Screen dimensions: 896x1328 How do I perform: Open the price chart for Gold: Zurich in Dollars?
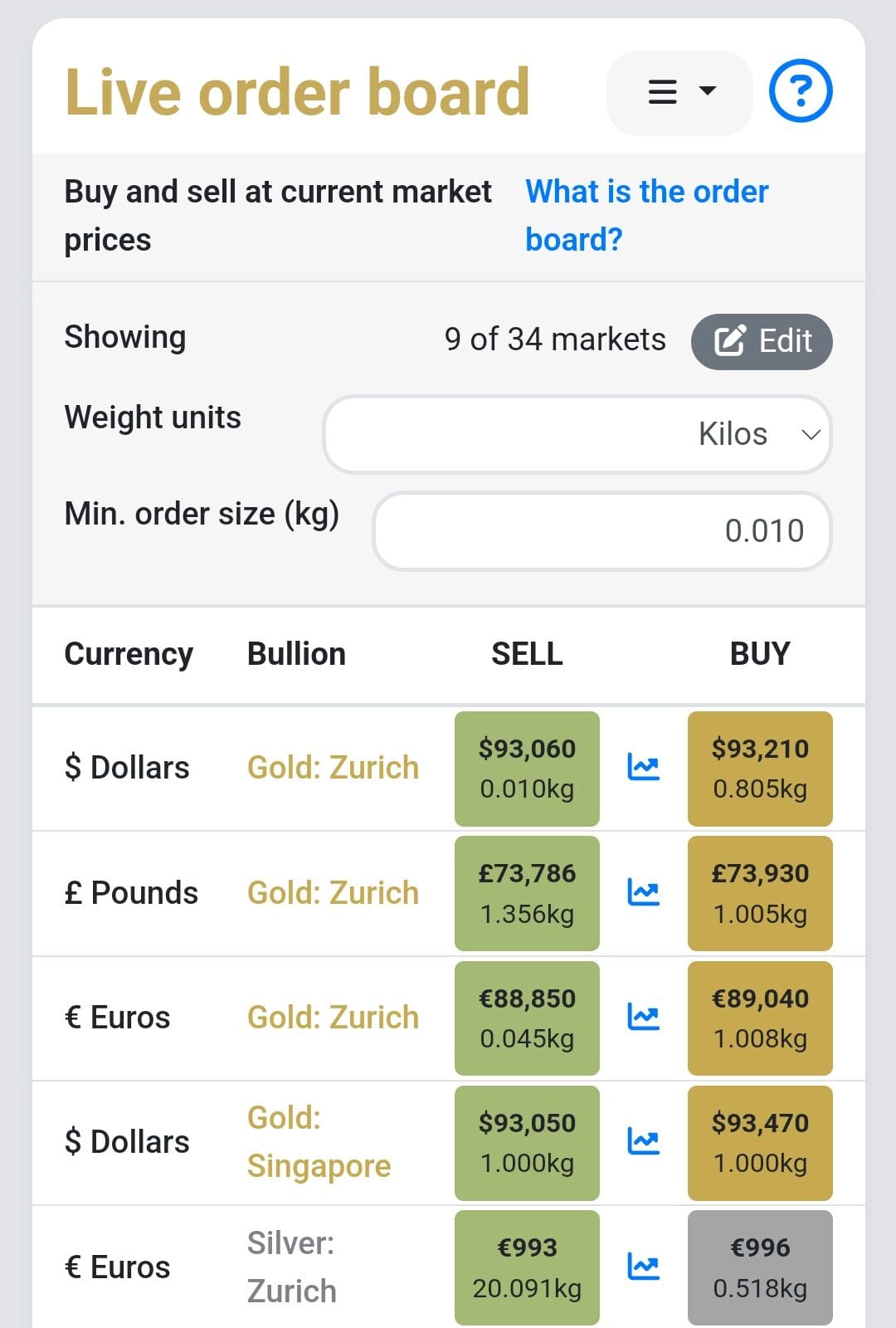pyautogui.click(x=644, y=769)
